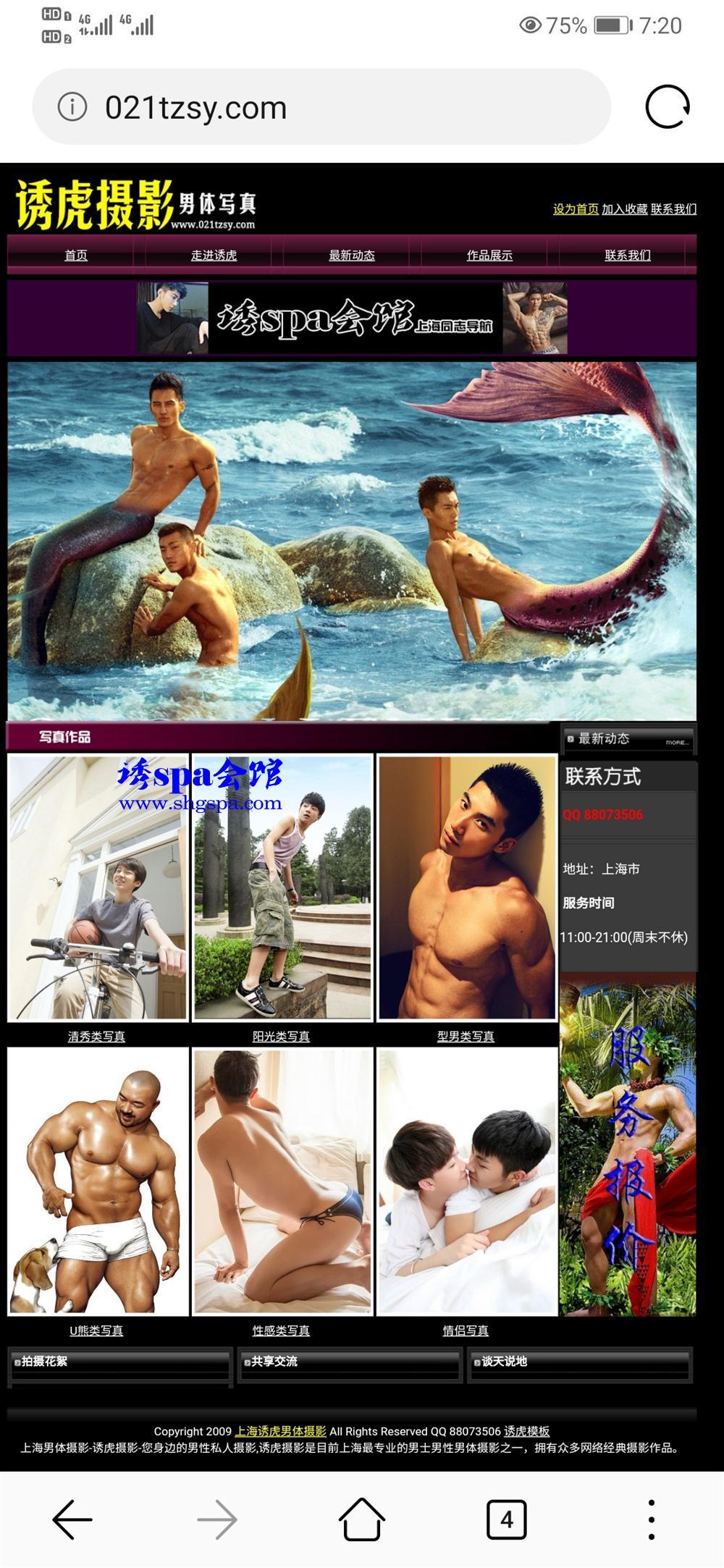Open the 首页 navigation link
The image size is (724, 1568).
76,255
